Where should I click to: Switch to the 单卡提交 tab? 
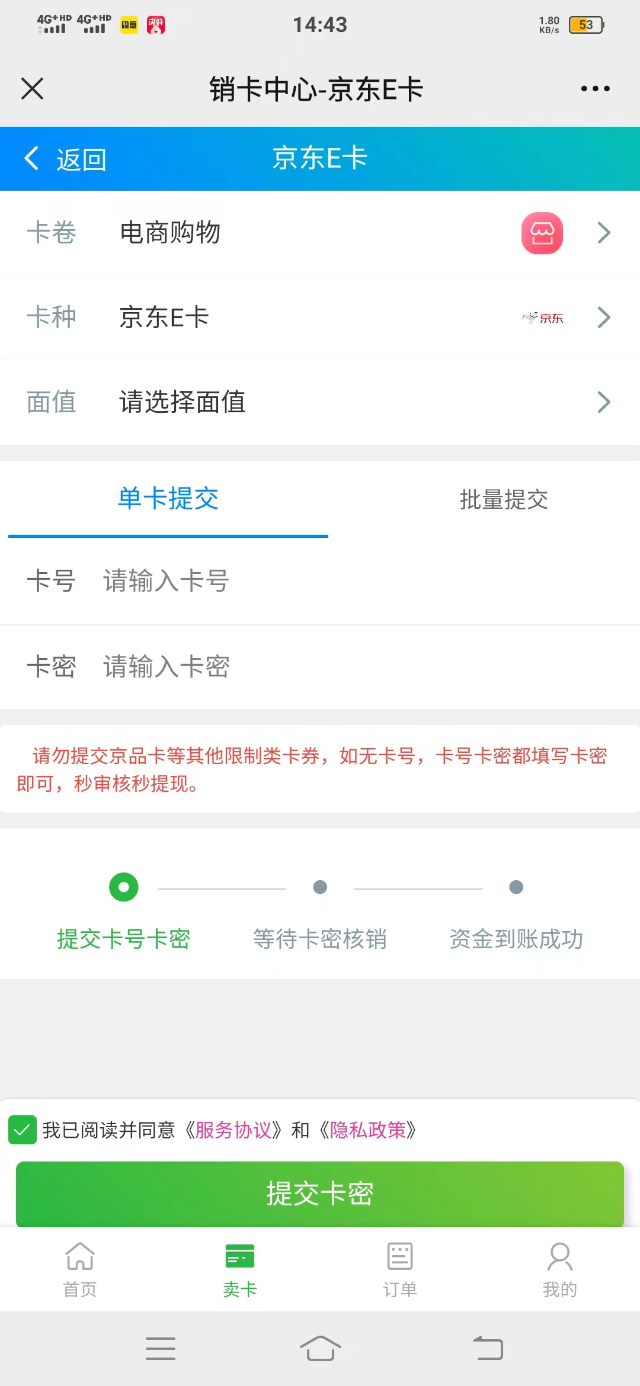pyautogui.click(x=168, y=499)
